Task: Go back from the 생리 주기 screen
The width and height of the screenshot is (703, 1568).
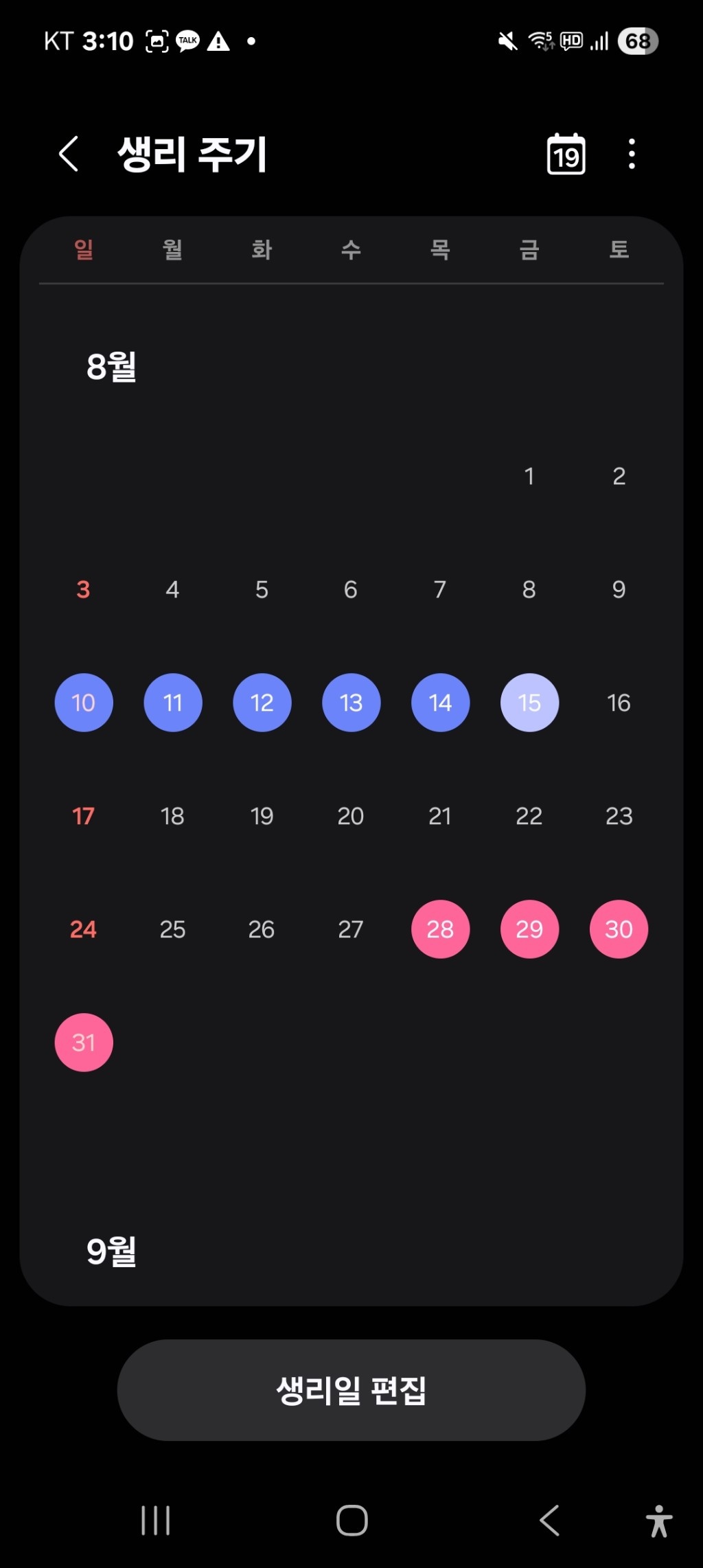Action: (69, 153)
